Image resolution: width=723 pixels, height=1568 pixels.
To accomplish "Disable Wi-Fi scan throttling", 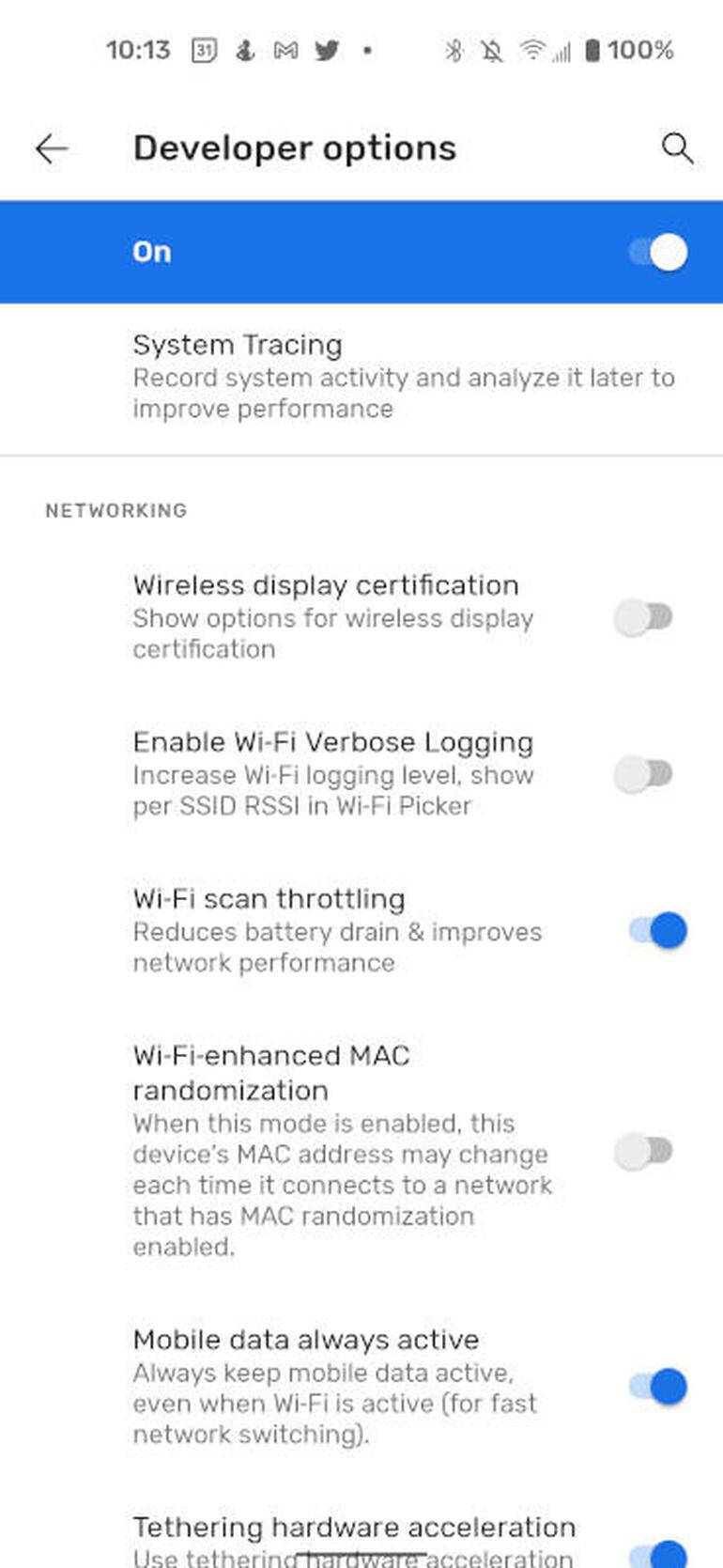I will point(658,931).
